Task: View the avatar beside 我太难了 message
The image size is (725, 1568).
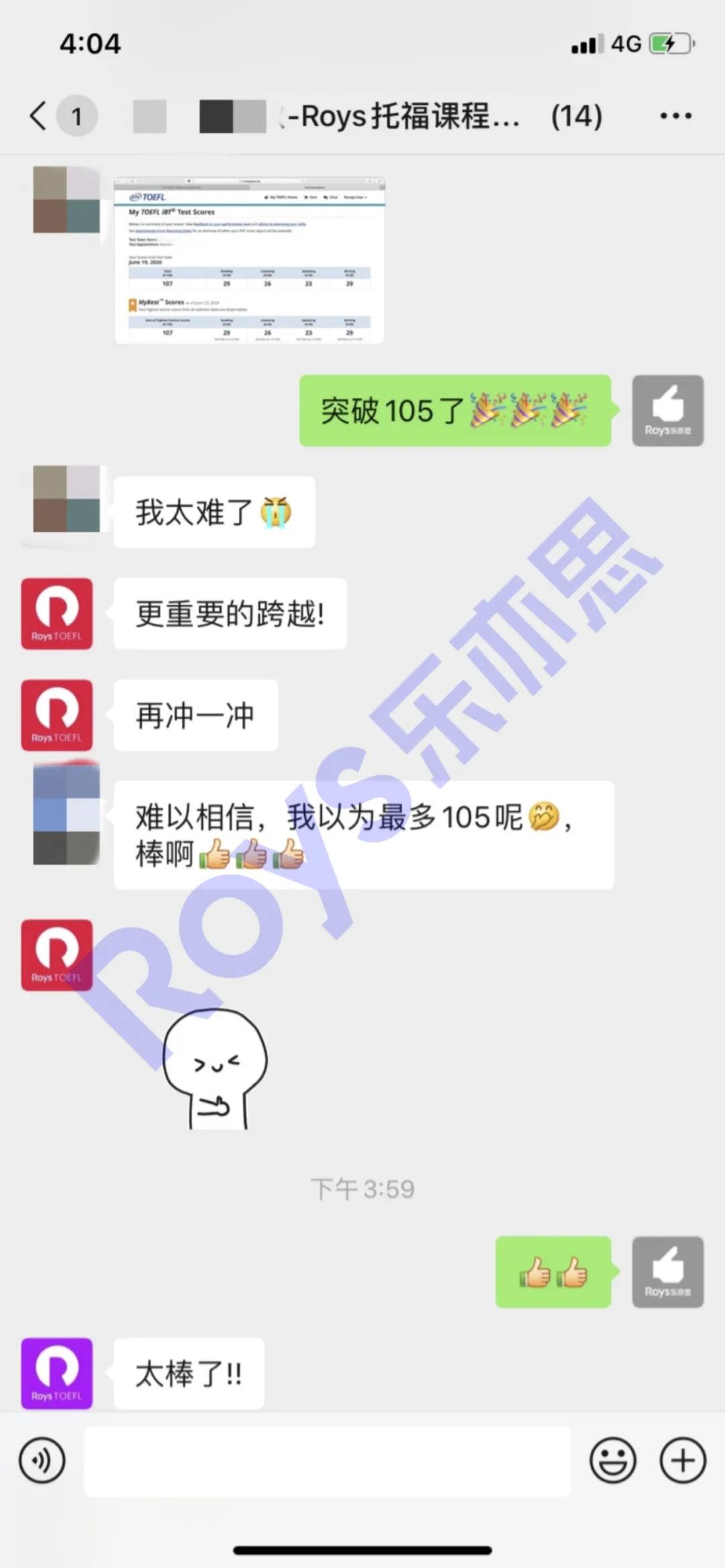Action: click(x=66, y=499)
